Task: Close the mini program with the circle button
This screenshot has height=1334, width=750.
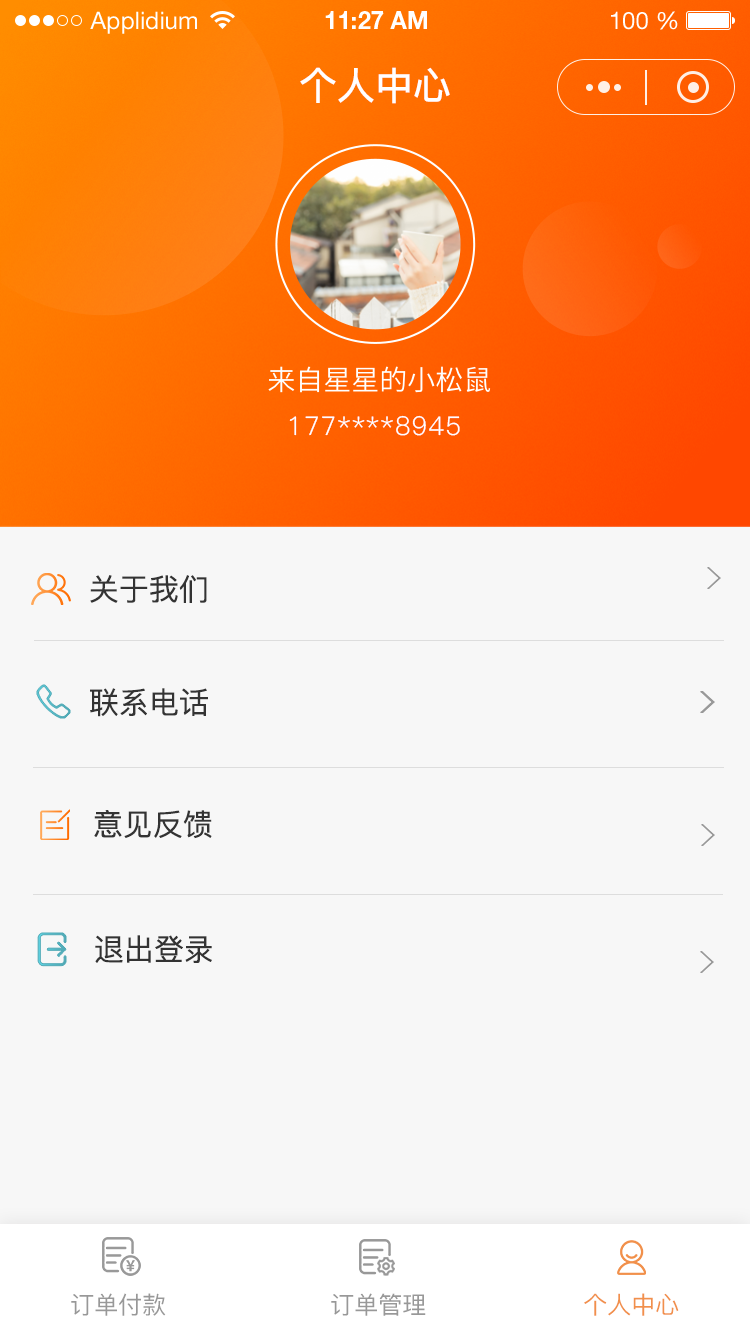Action: pyautogui.click(x=692, y=88)
